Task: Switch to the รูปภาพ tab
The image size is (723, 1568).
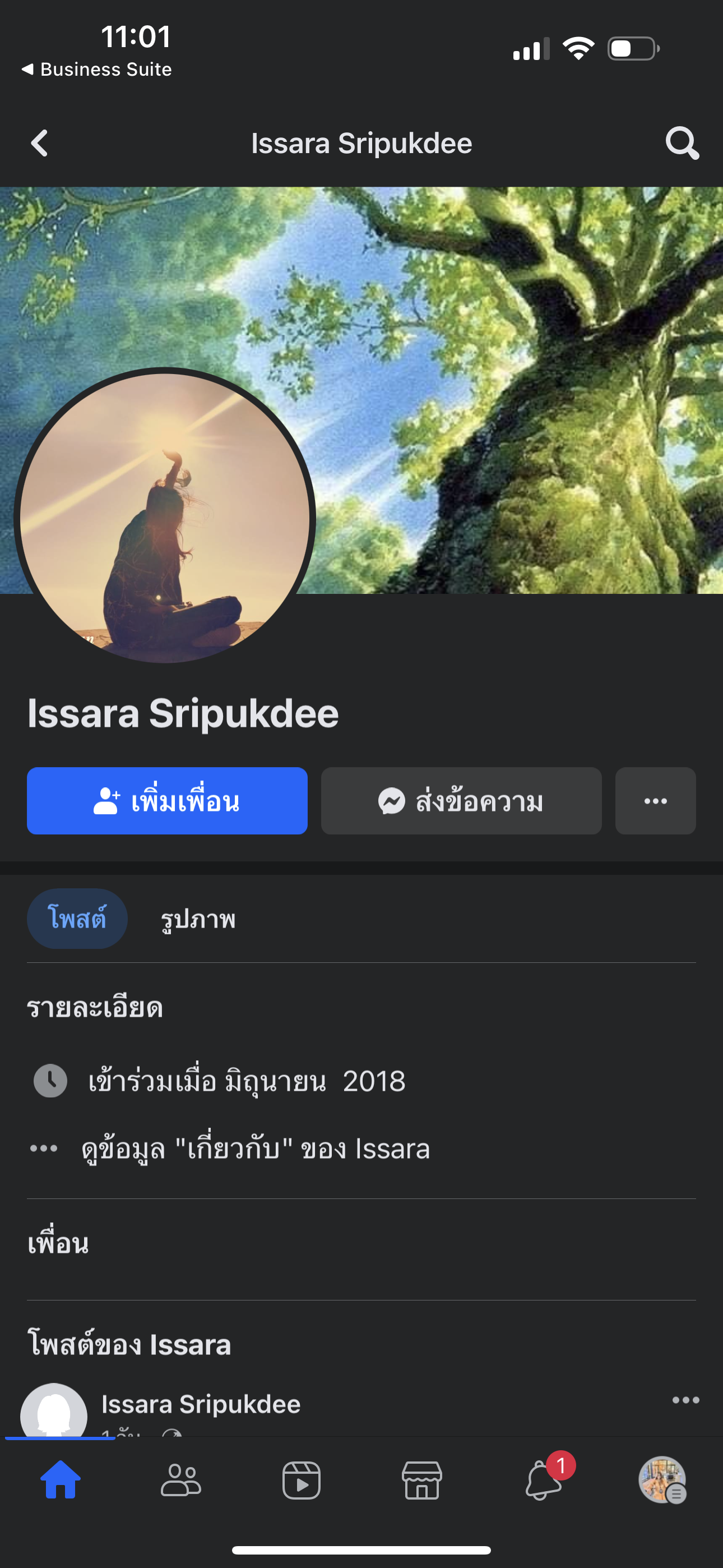Action: coord(198,919)
